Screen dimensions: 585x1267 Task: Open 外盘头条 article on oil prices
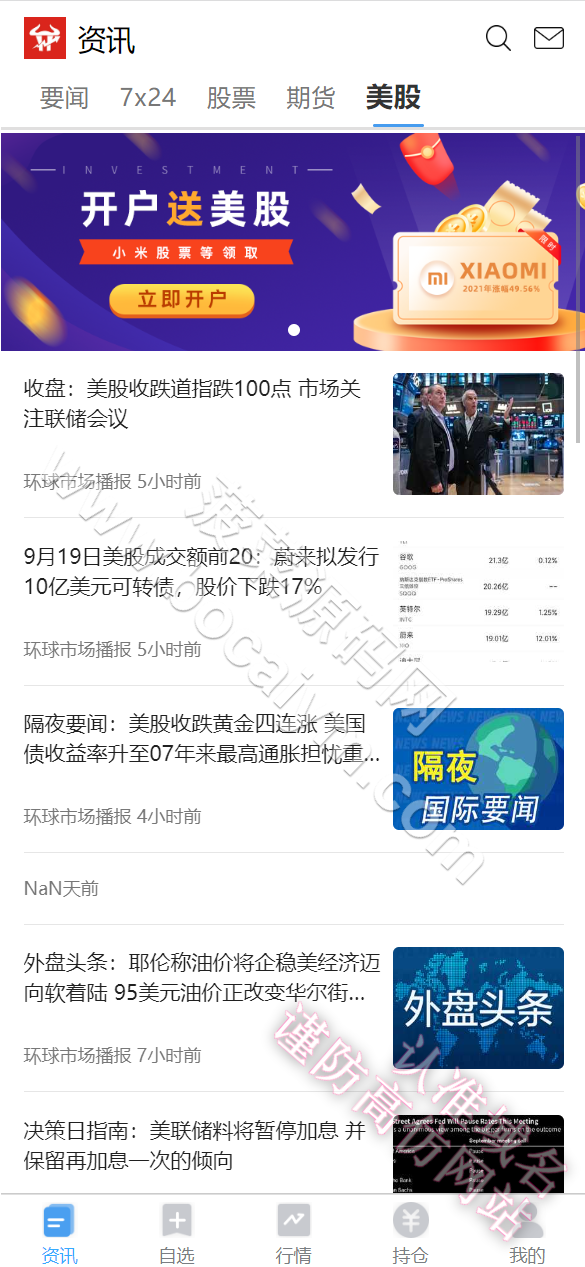(293, 1007)
